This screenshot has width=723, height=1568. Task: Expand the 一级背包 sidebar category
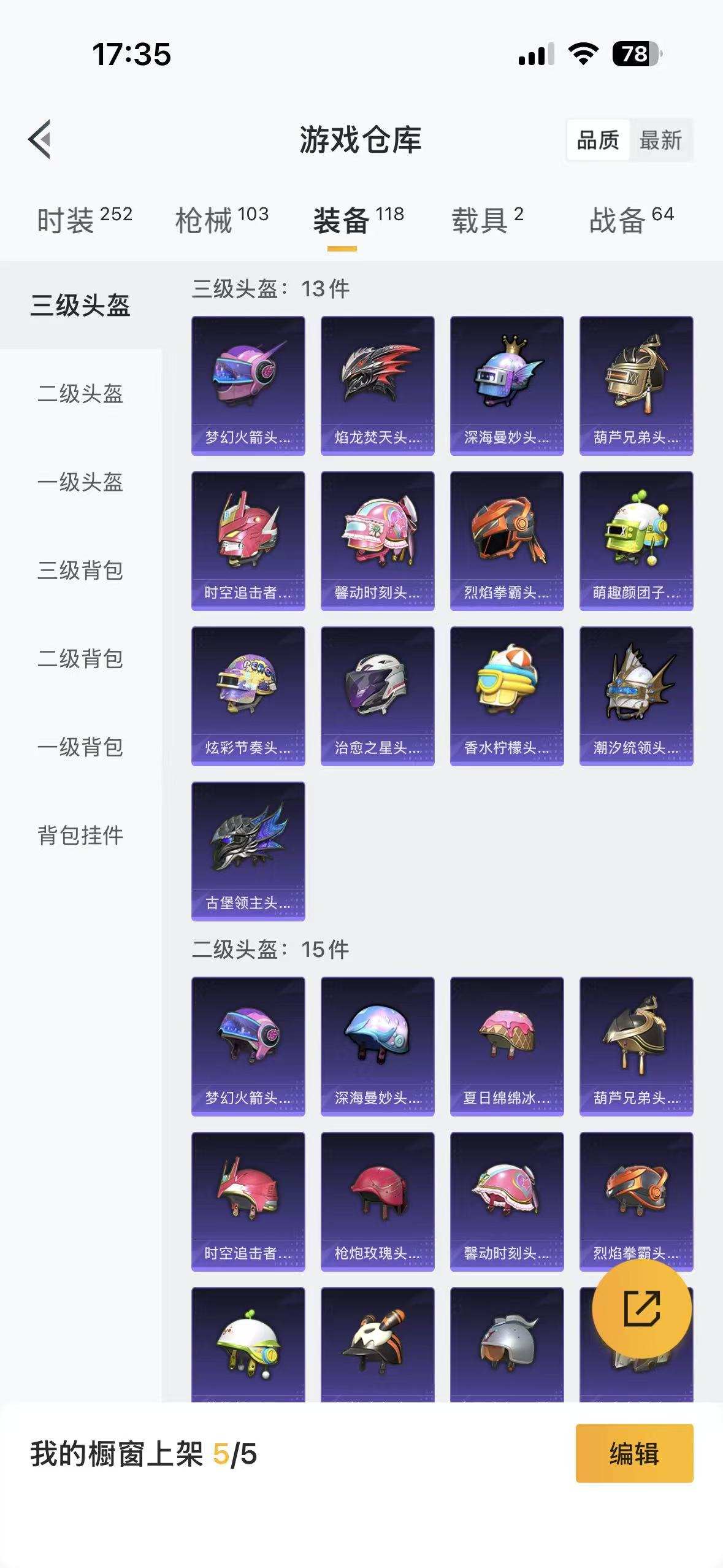pyautogui.click(x=80, y=747)
